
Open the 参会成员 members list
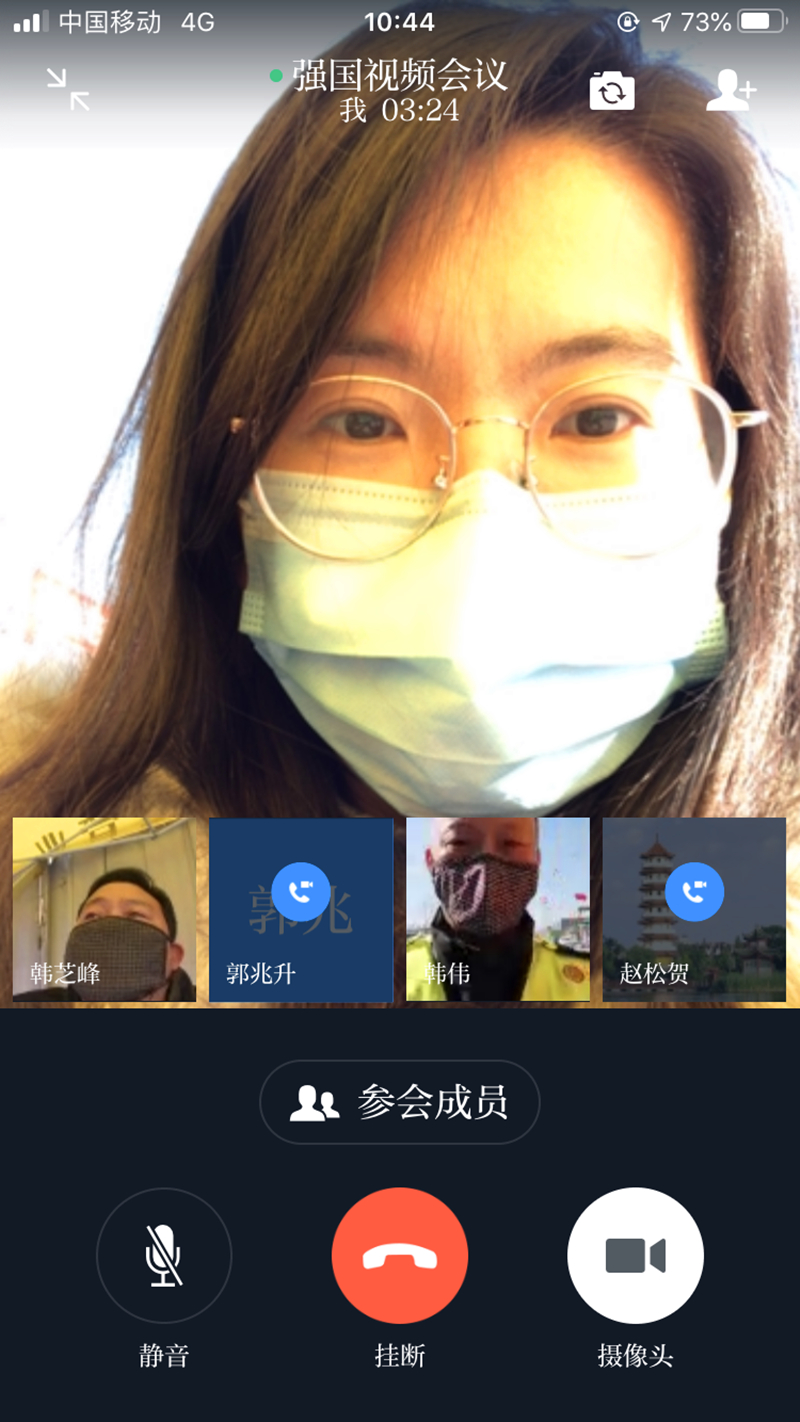pos(400,1102)
